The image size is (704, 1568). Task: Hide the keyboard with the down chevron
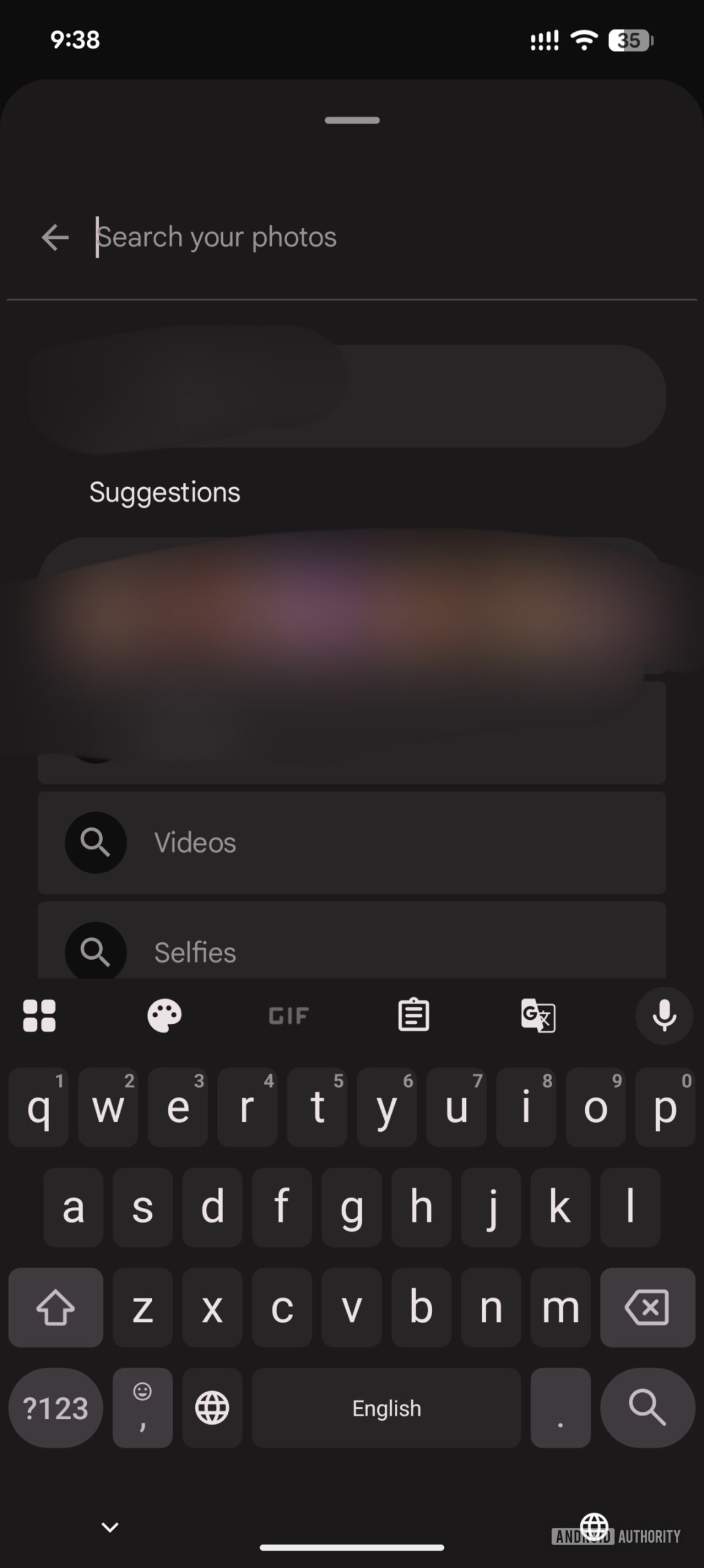(x=110, y=1527)
